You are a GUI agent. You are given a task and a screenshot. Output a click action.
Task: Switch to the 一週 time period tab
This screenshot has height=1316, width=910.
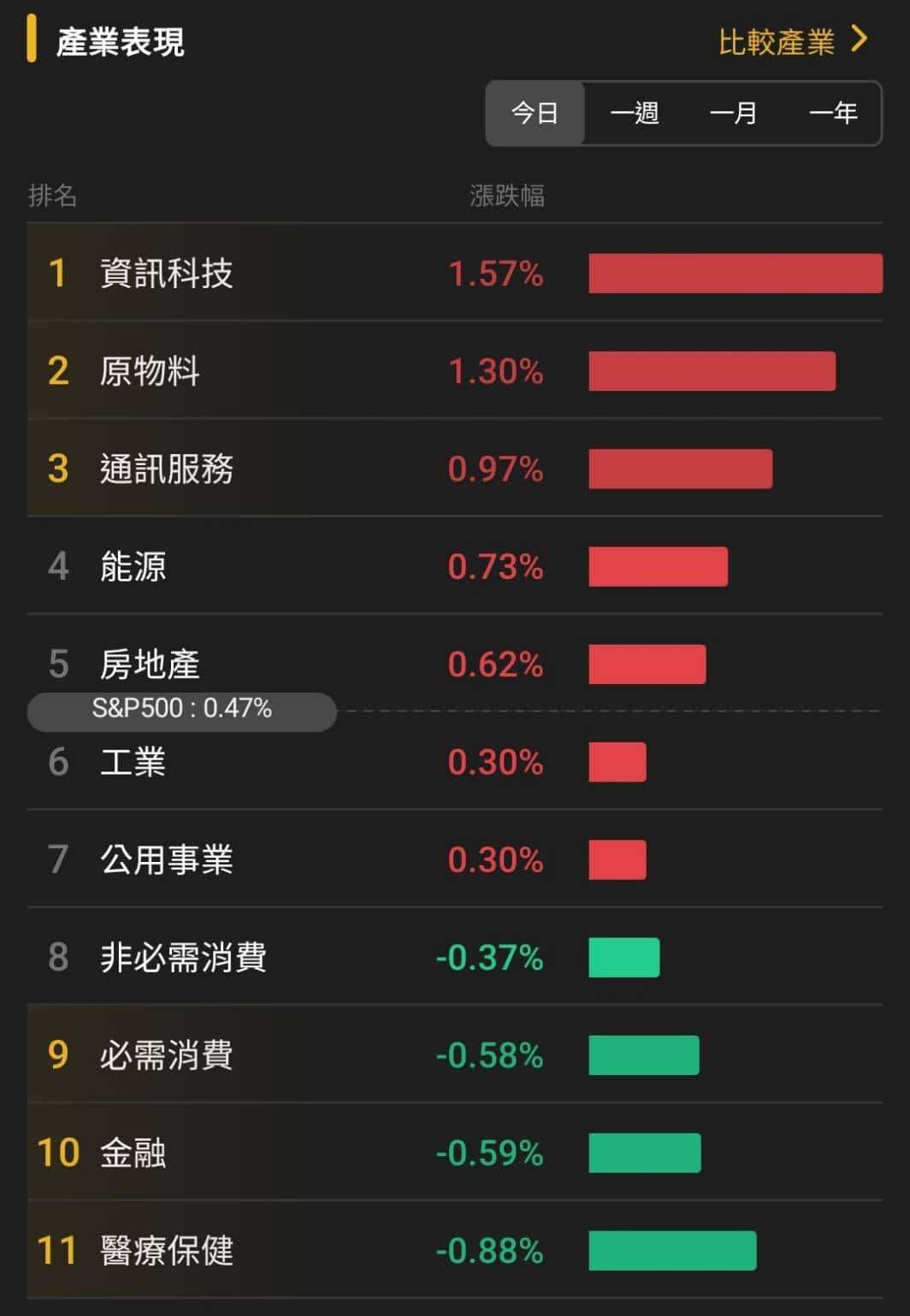point(635,114)
